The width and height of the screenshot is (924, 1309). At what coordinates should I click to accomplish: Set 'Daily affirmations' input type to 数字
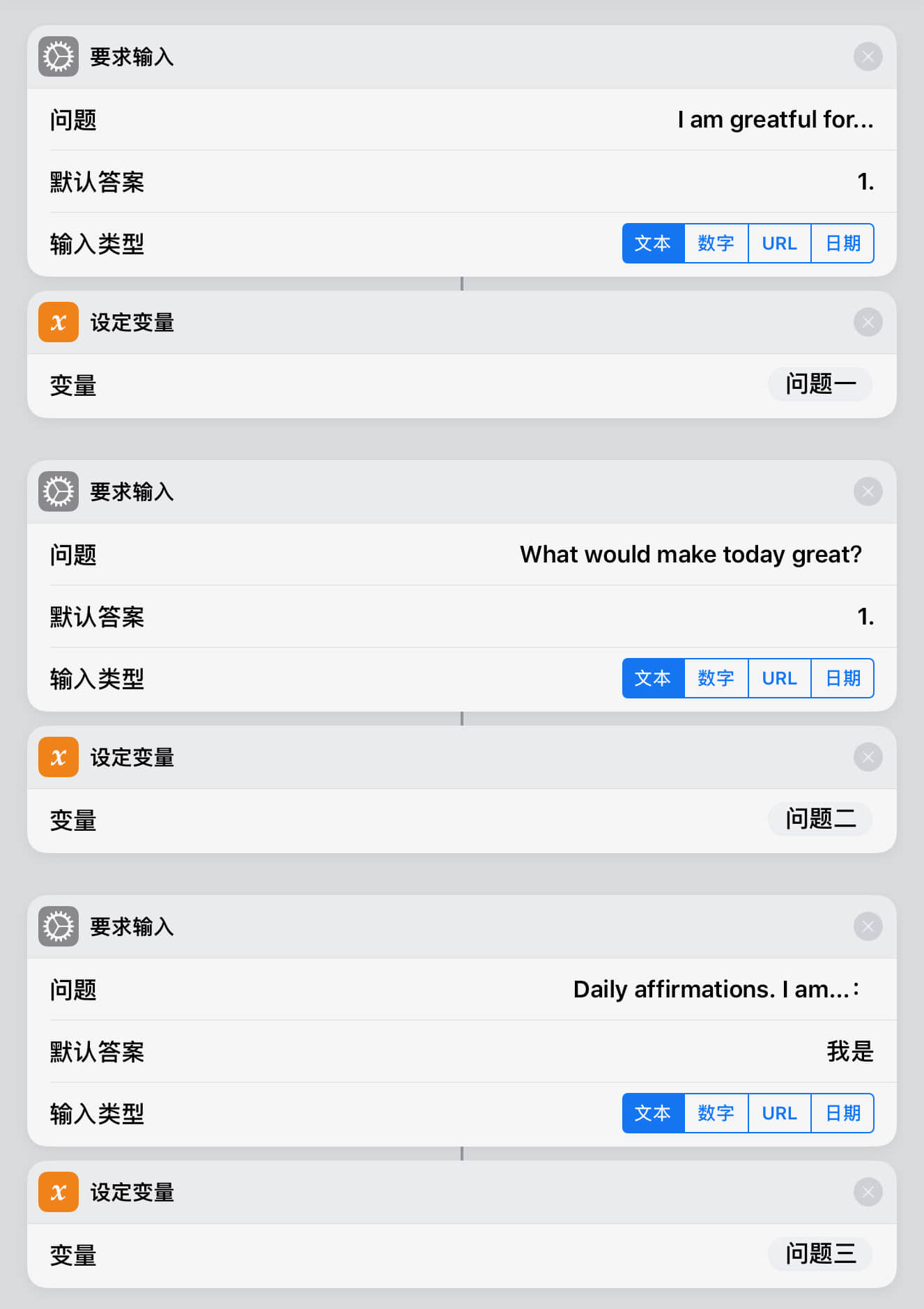pyautogui.click(x=716, y=1113)
